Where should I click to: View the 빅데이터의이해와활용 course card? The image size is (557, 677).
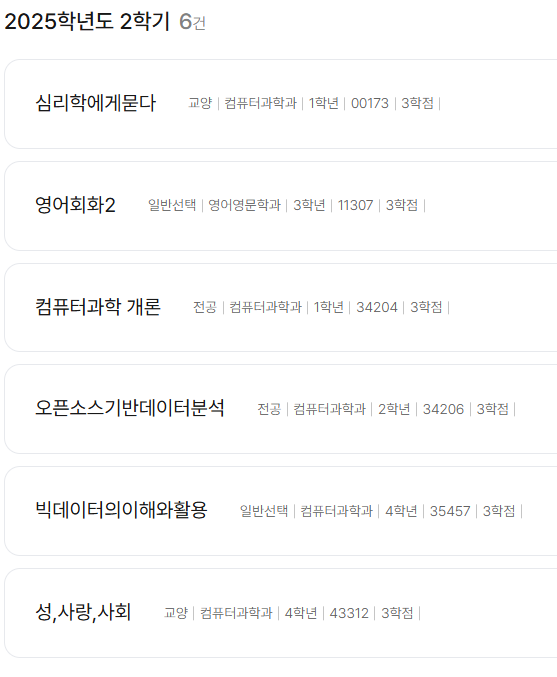point(281,511)
